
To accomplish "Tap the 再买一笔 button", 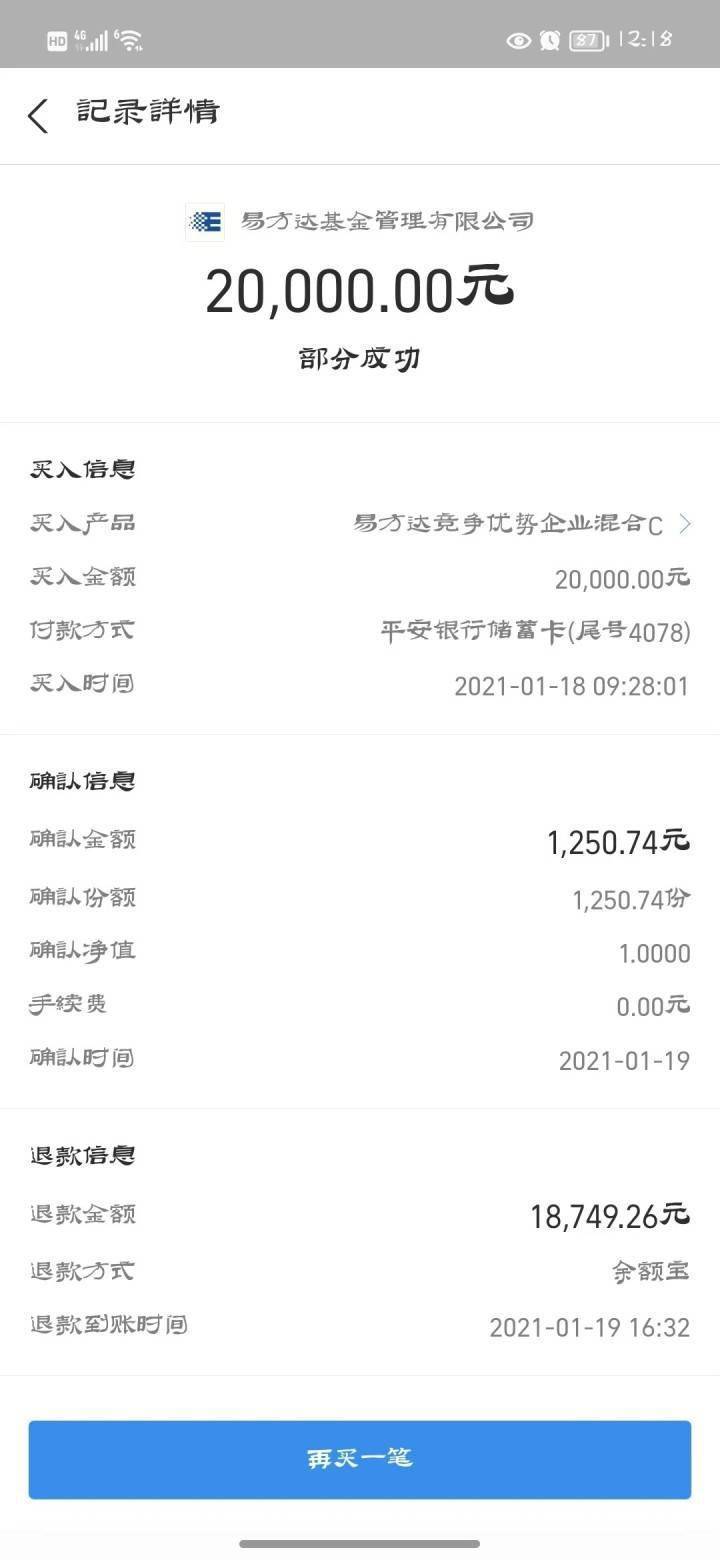I will coord(360,1459).
